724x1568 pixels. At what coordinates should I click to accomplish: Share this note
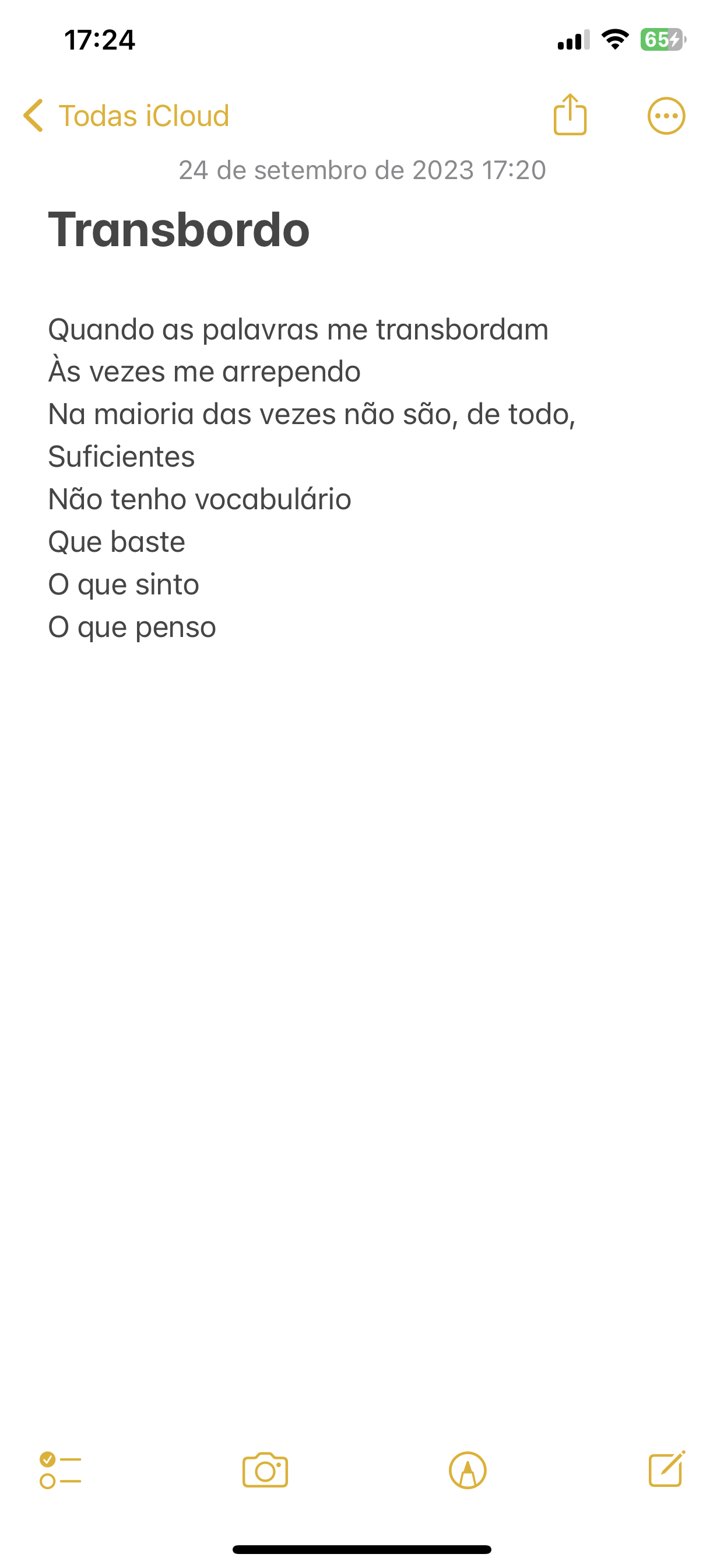[570, 114]
